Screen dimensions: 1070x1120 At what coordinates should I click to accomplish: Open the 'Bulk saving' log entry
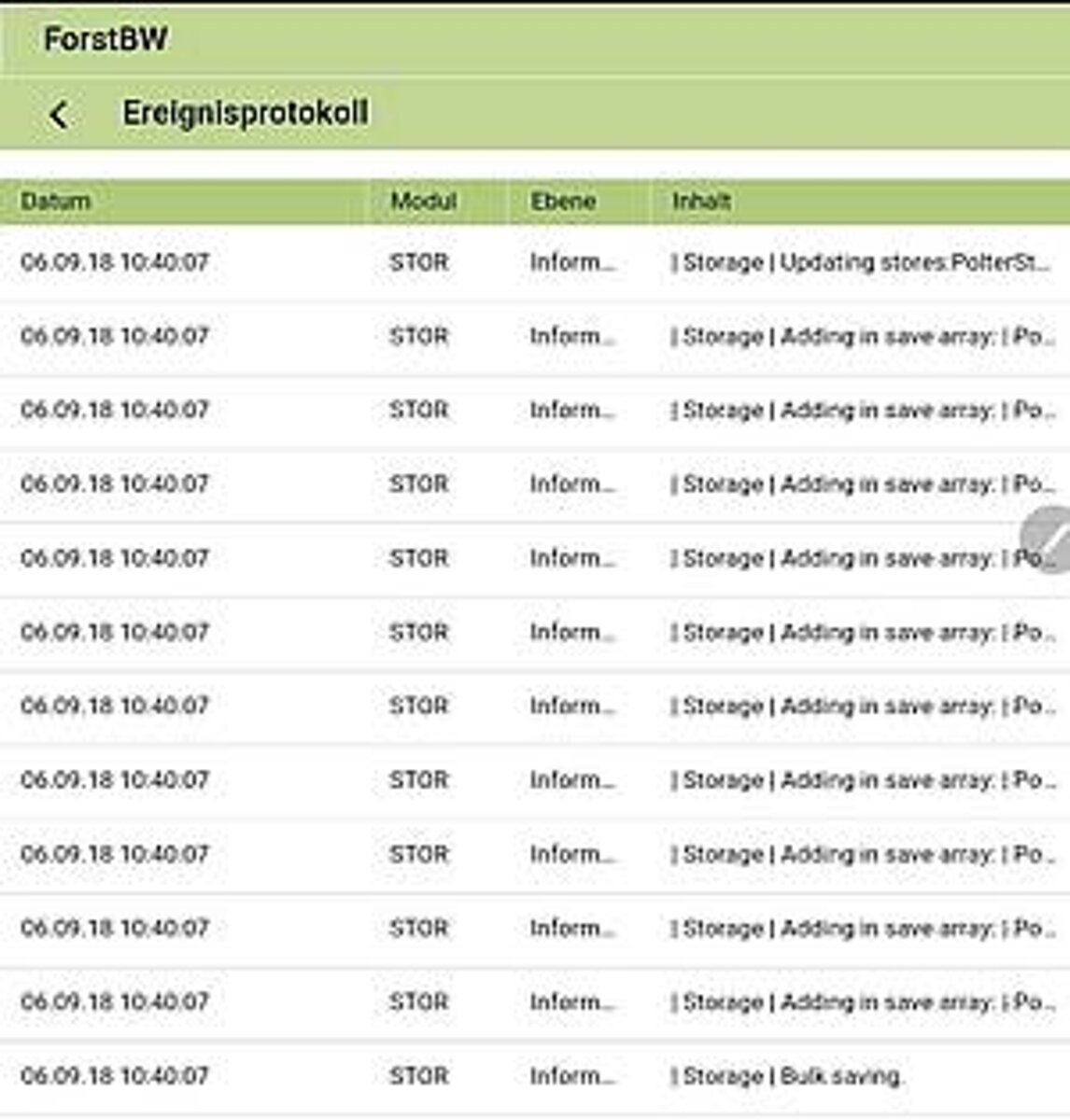click(x=534, y=1076)
